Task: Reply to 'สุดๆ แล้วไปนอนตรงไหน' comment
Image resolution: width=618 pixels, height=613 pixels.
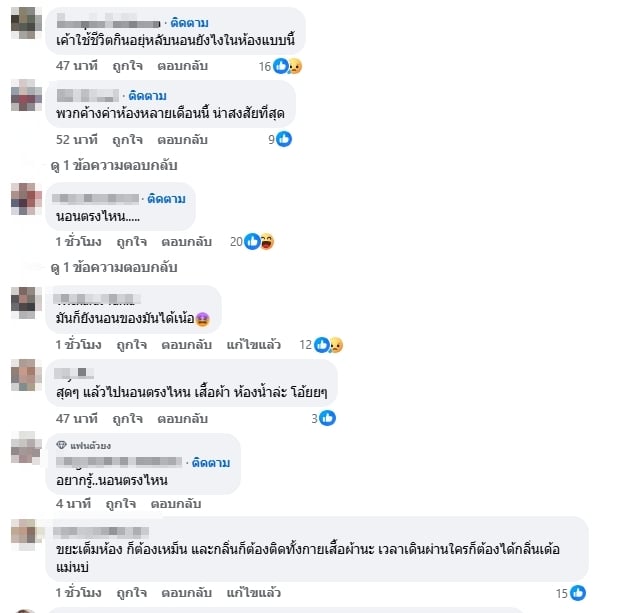Action: click(186, 418)
